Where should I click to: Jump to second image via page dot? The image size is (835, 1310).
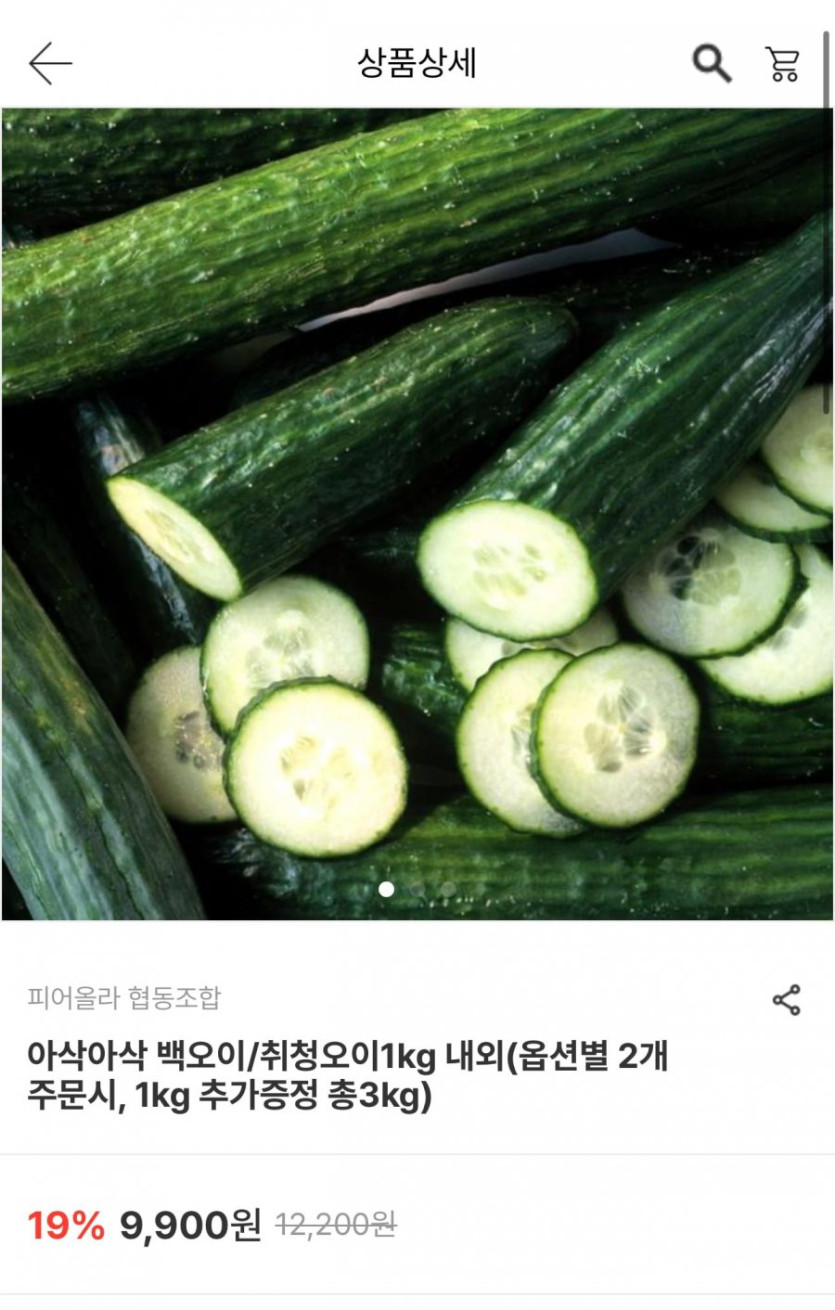(417, 889)
